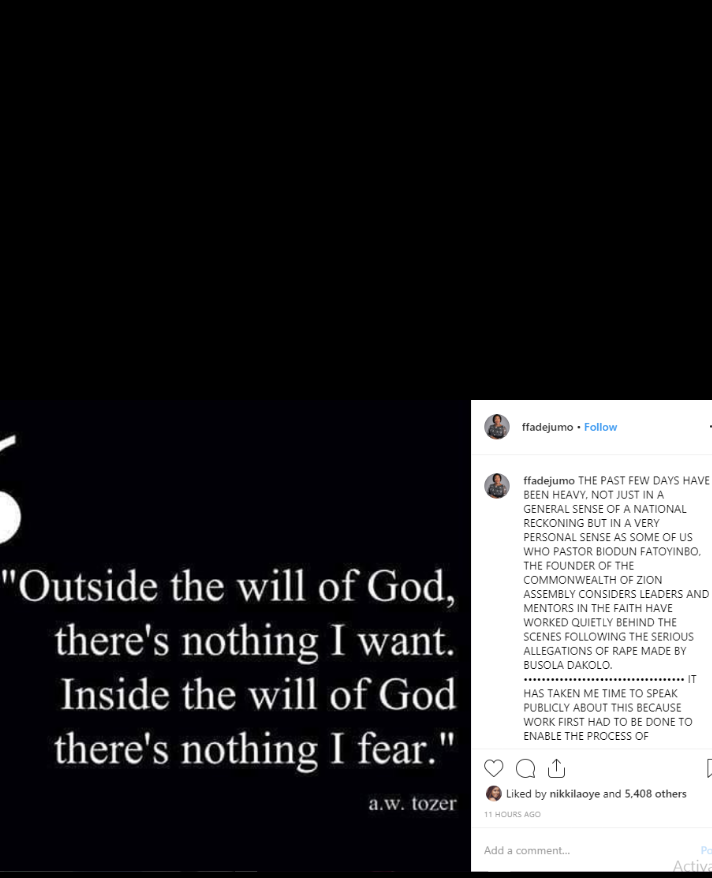Share this post
712x878 pixels.
point(557,768)
